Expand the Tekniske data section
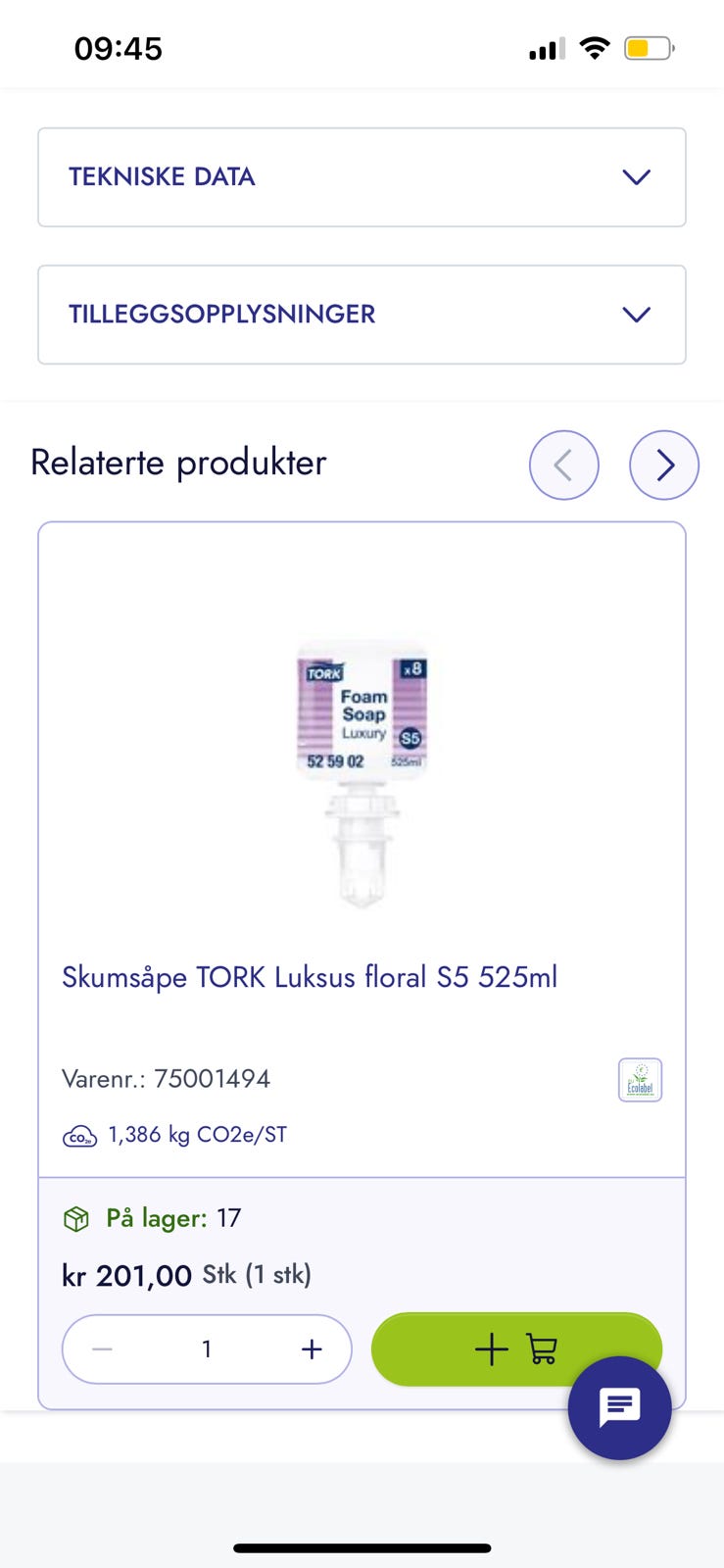The image size is (724, 1568). [x=362, y=177]
